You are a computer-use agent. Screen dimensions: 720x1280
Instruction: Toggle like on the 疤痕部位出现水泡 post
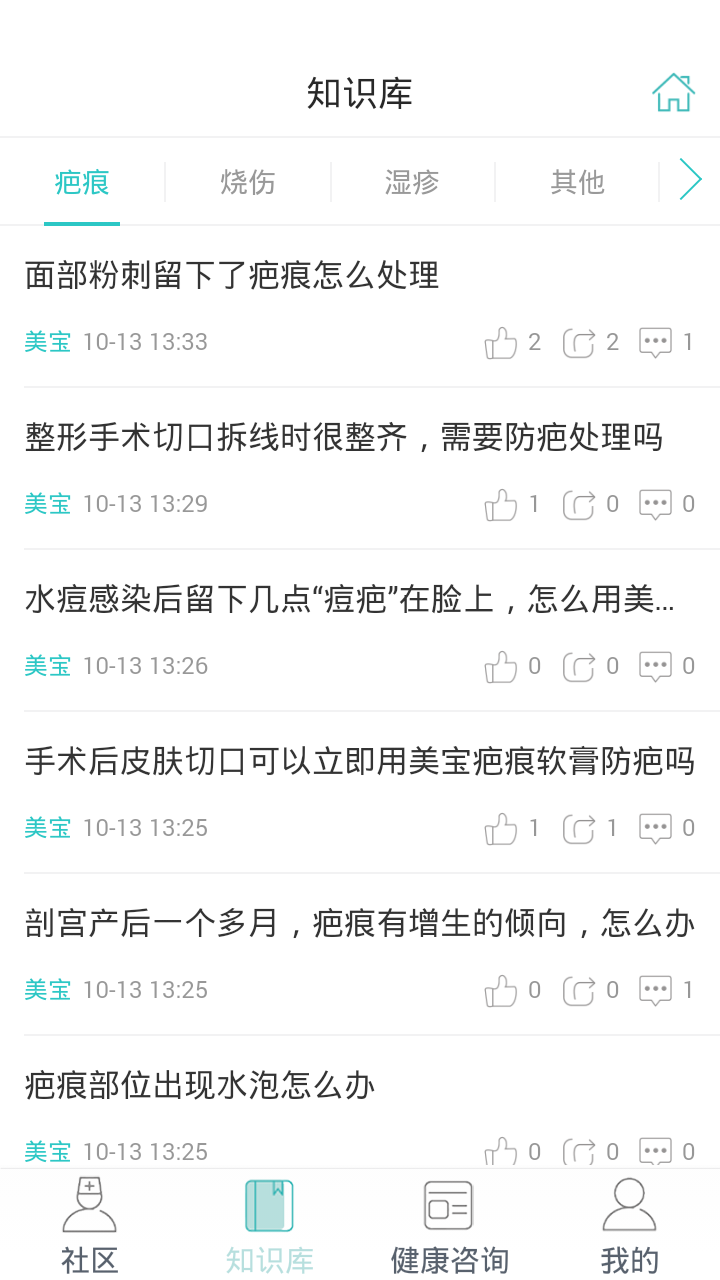(502, 1151)
